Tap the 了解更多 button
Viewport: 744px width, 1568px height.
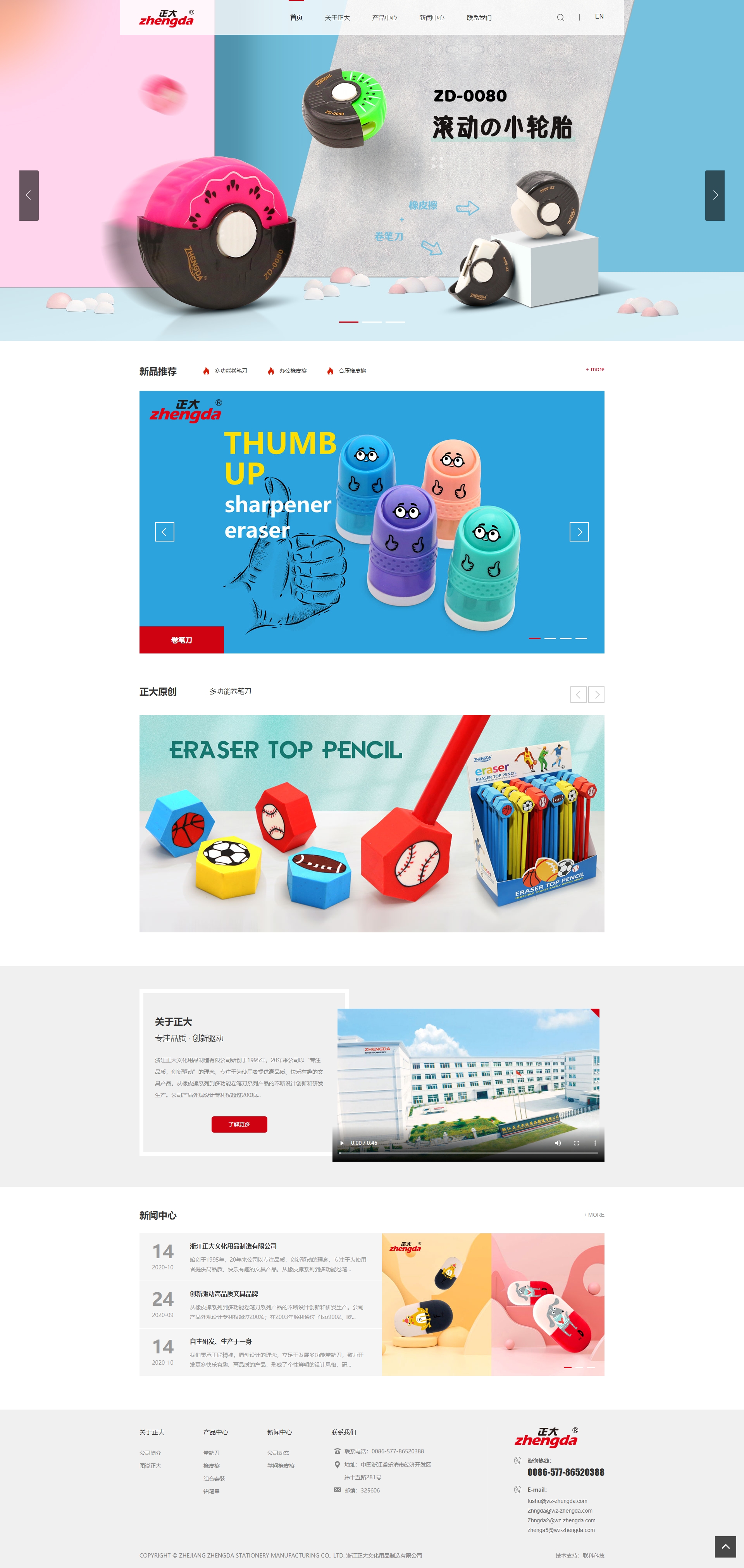pos(239,1124)
